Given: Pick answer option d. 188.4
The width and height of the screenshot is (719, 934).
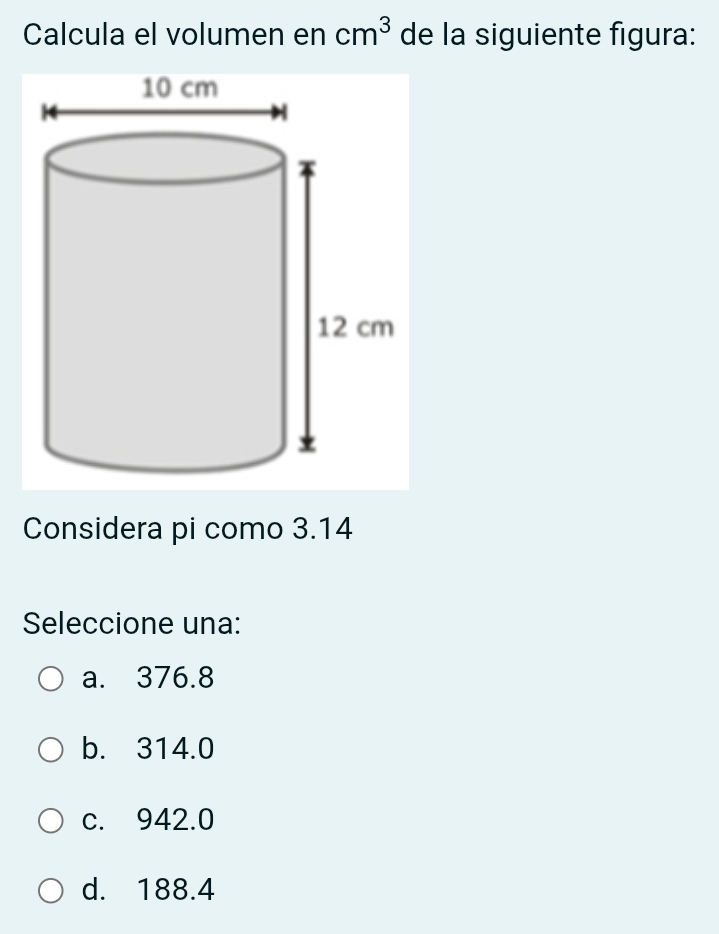Looking at the screenshot, I should [52, 890].
